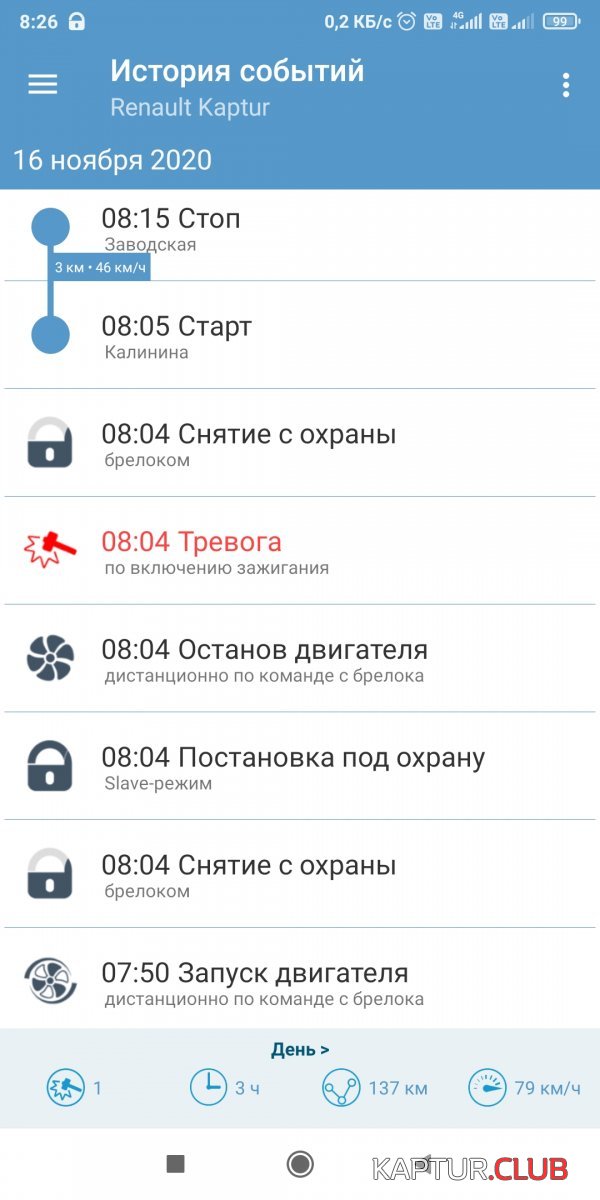Viewport: 600px width, 1200px height.
Task: Select the 08:05 Старт event on Калинина
Action: [x=300, y=336]
